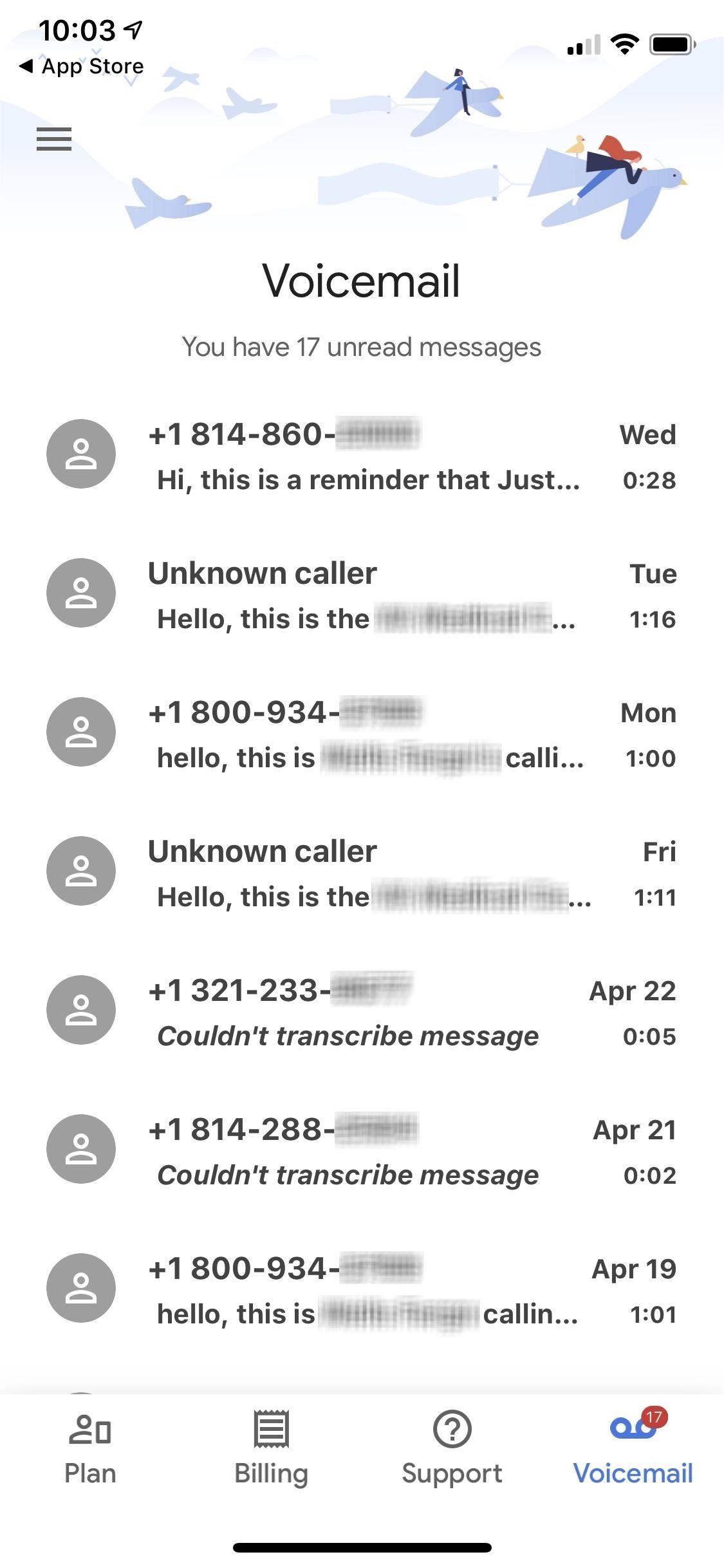The height and width of the screenshot is (1568, 724).
Task: Open Friday's Unknown caller voicemail
Action: tap(362, 873)
